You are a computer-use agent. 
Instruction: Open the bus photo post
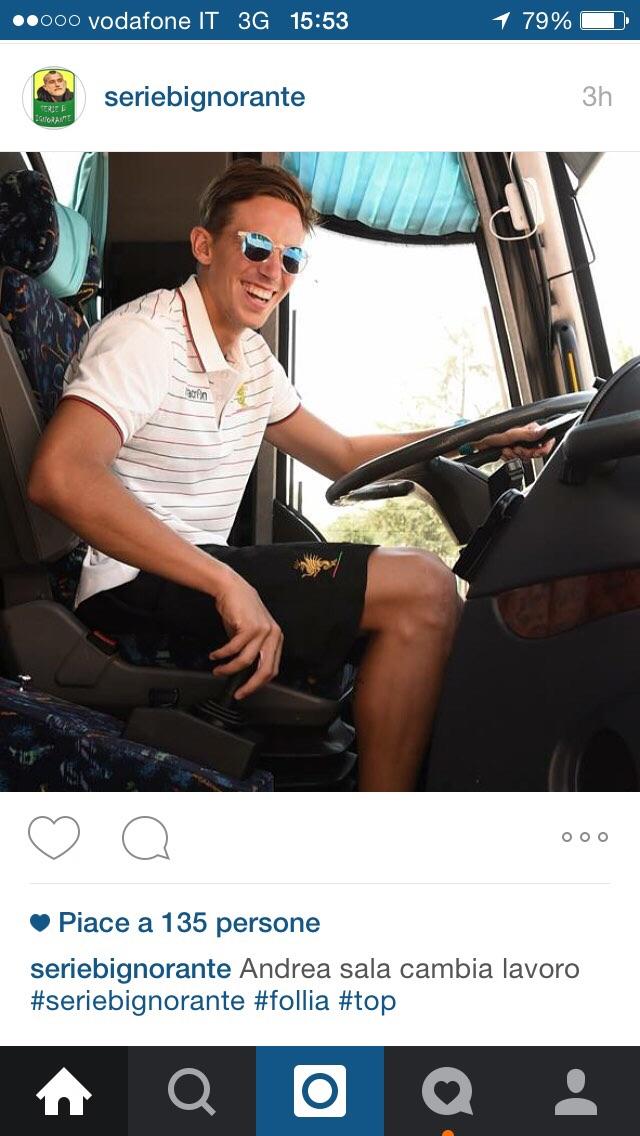click(320, 472)
